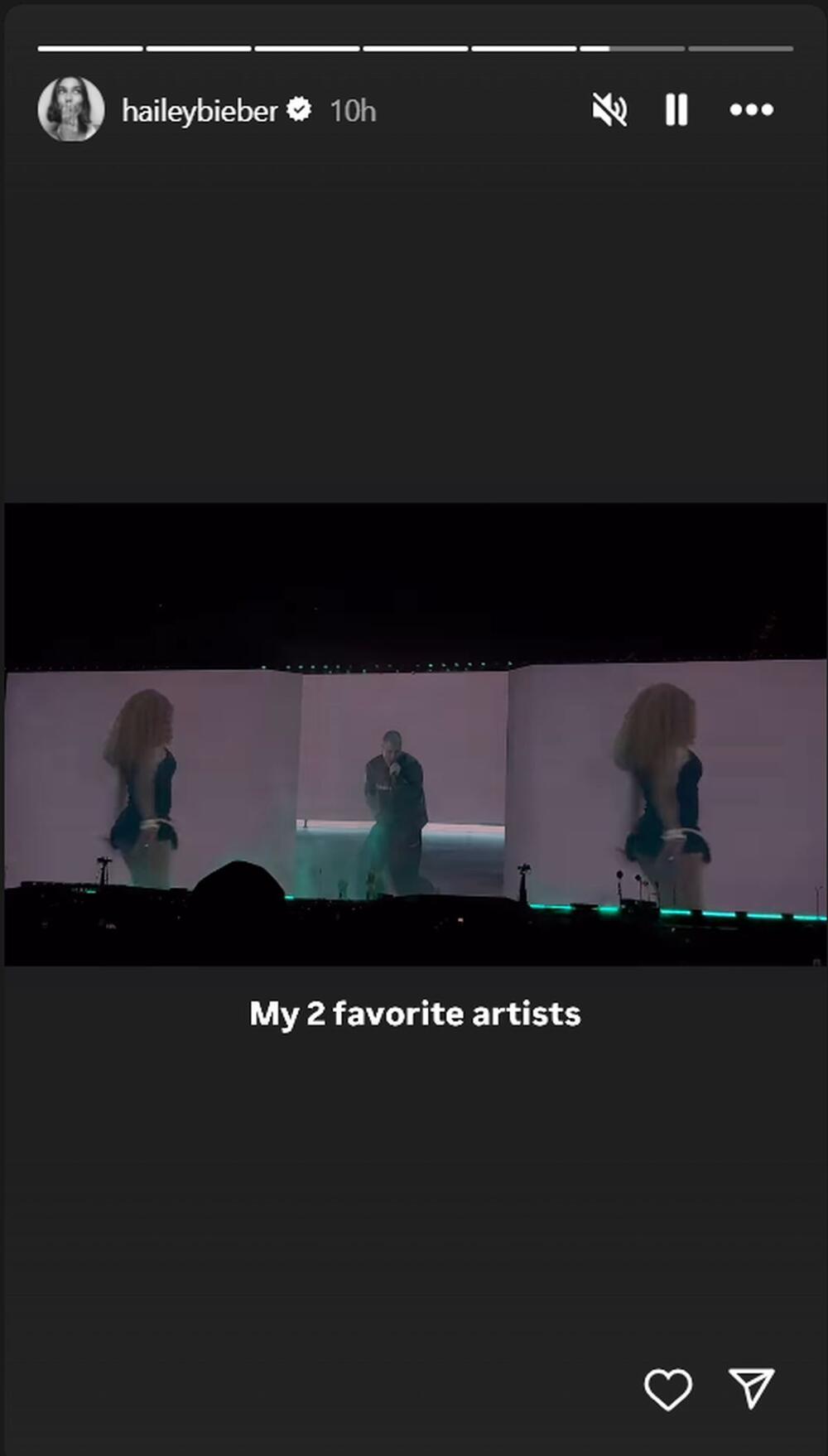The image size is (828, 1456).
Task: Share the story via paper plane icon
Action: 751,1387
